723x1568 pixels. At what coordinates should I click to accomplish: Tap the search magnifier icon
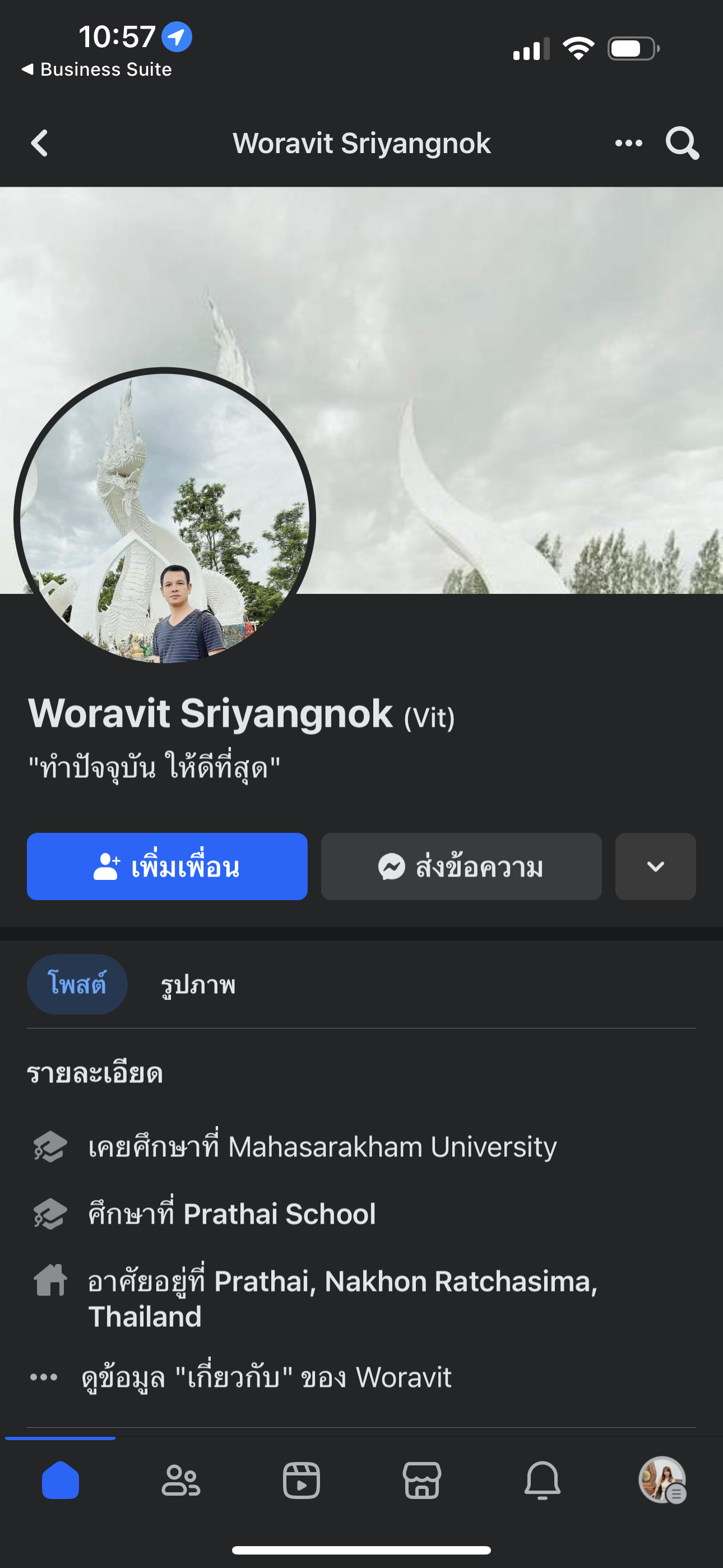point(682,144)
